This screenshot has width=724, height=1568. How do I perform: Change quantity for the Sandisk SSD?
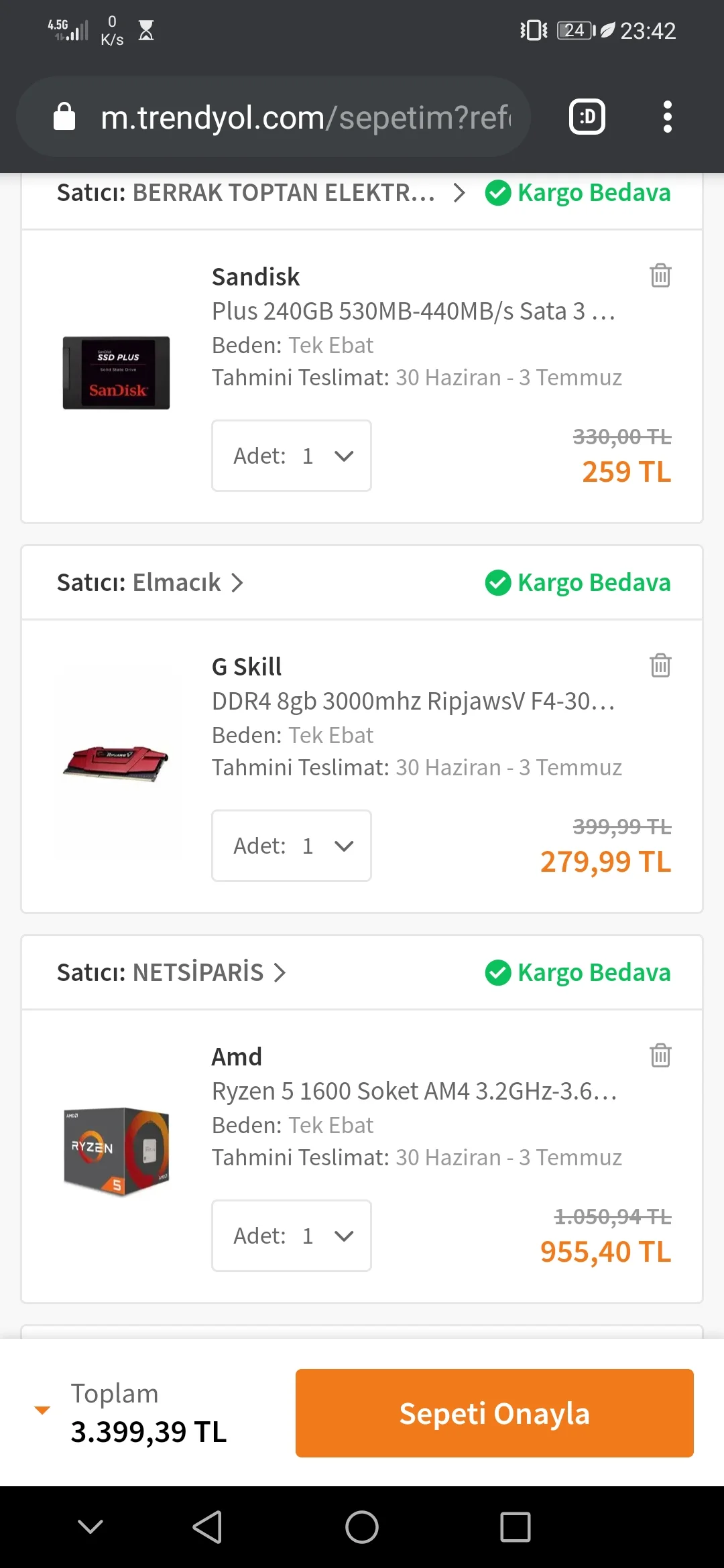point(292,456)
